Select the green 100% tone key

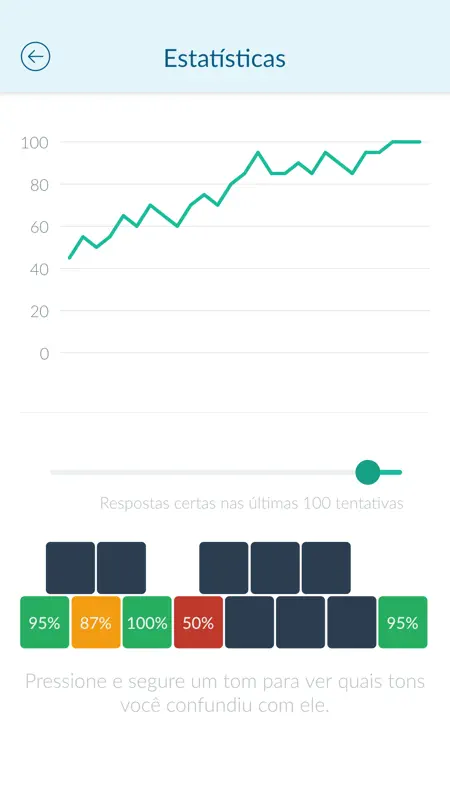coord(147,622)
